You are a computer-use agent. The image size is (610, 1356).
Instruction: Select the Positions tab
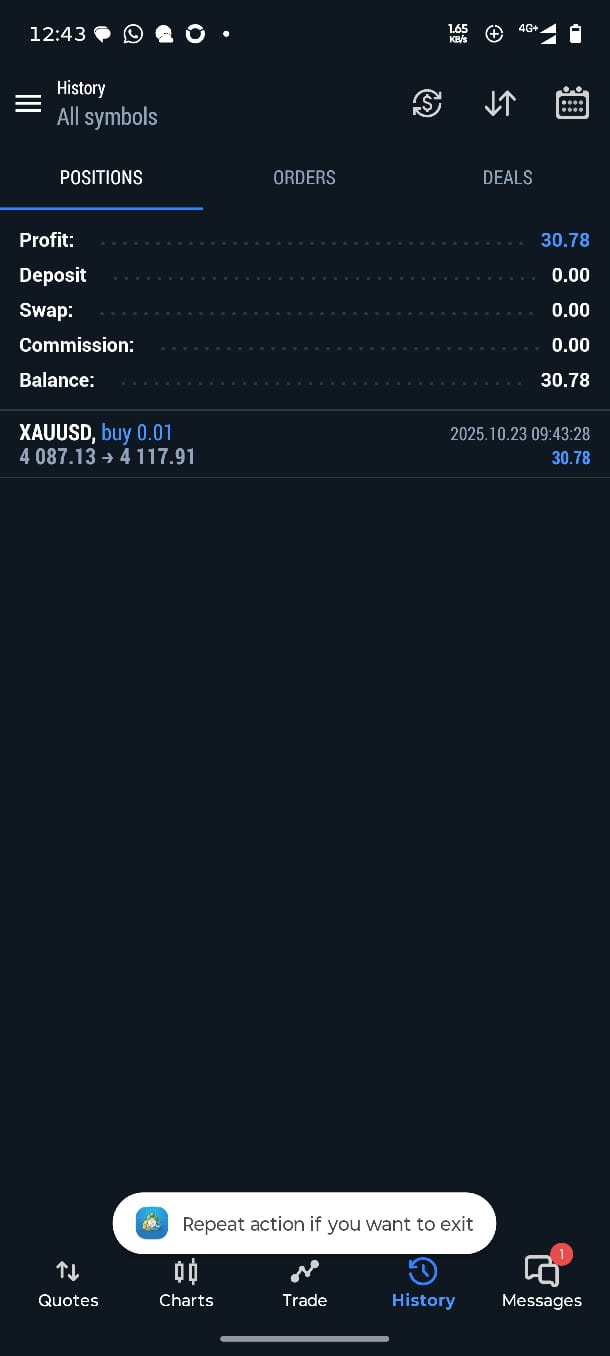click(101, 178)
